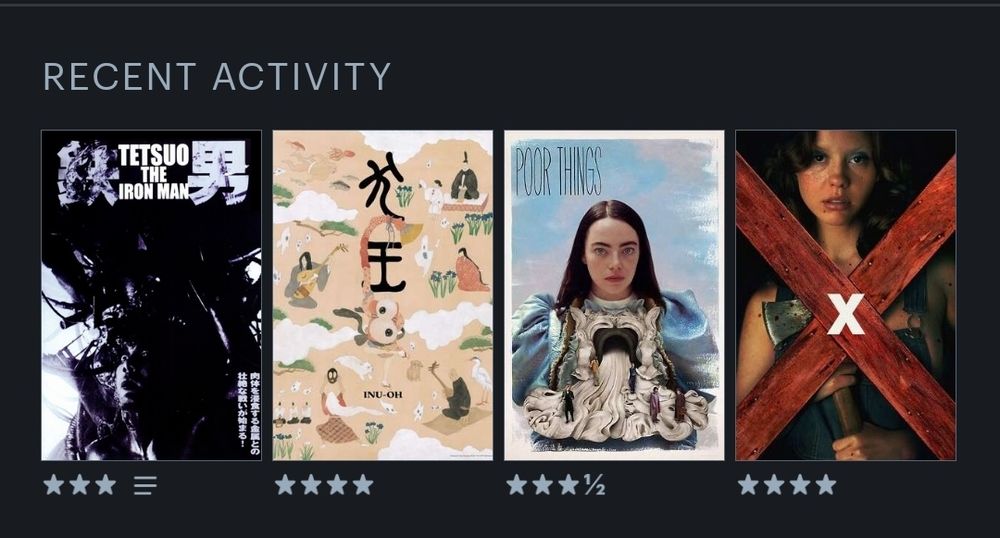Open the Tetsuo: The Iron Man poster
The width and height of the screenshot is (1000, 538).
click(151, 295)
